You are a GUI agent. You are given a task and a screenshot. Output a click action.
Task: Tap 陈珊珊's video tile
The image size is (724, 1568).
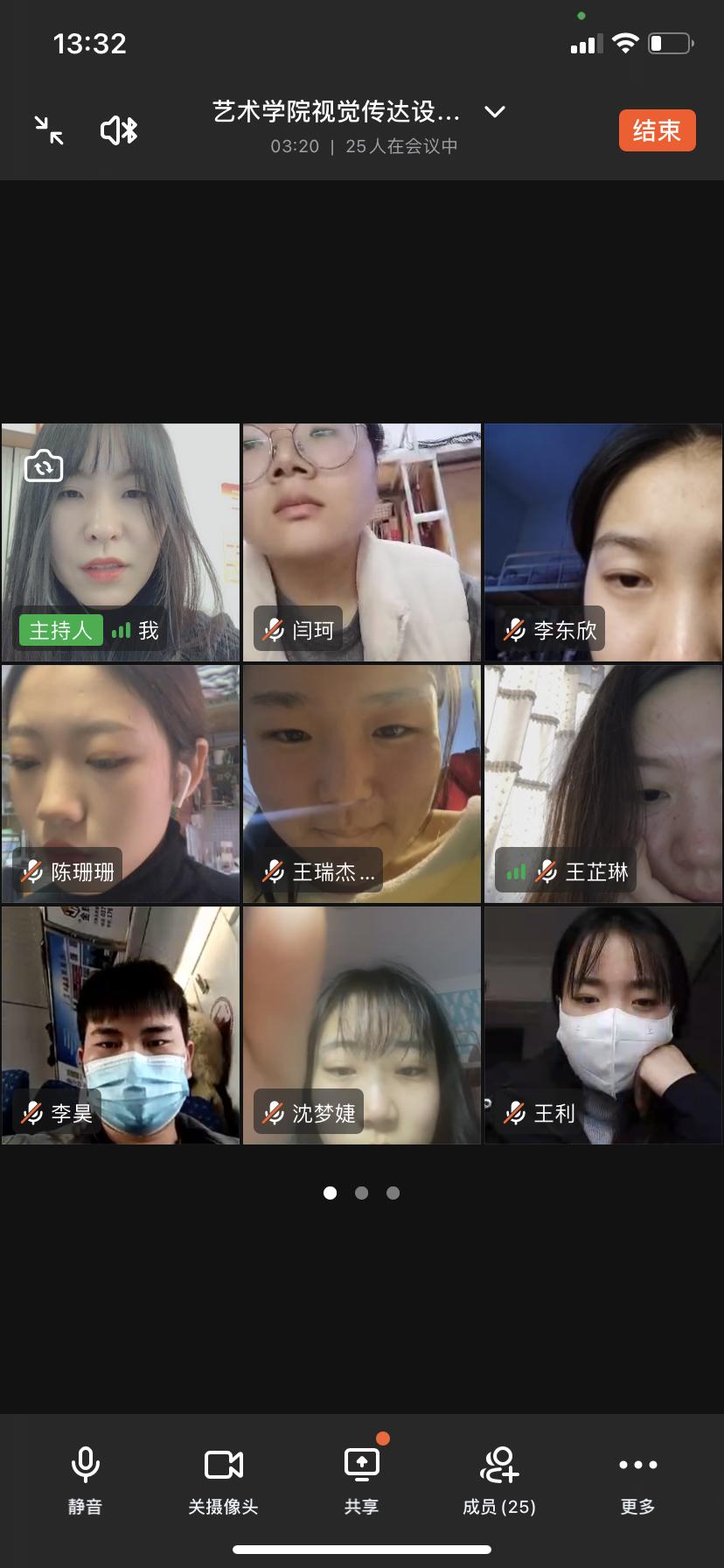(x=121, y=784)
